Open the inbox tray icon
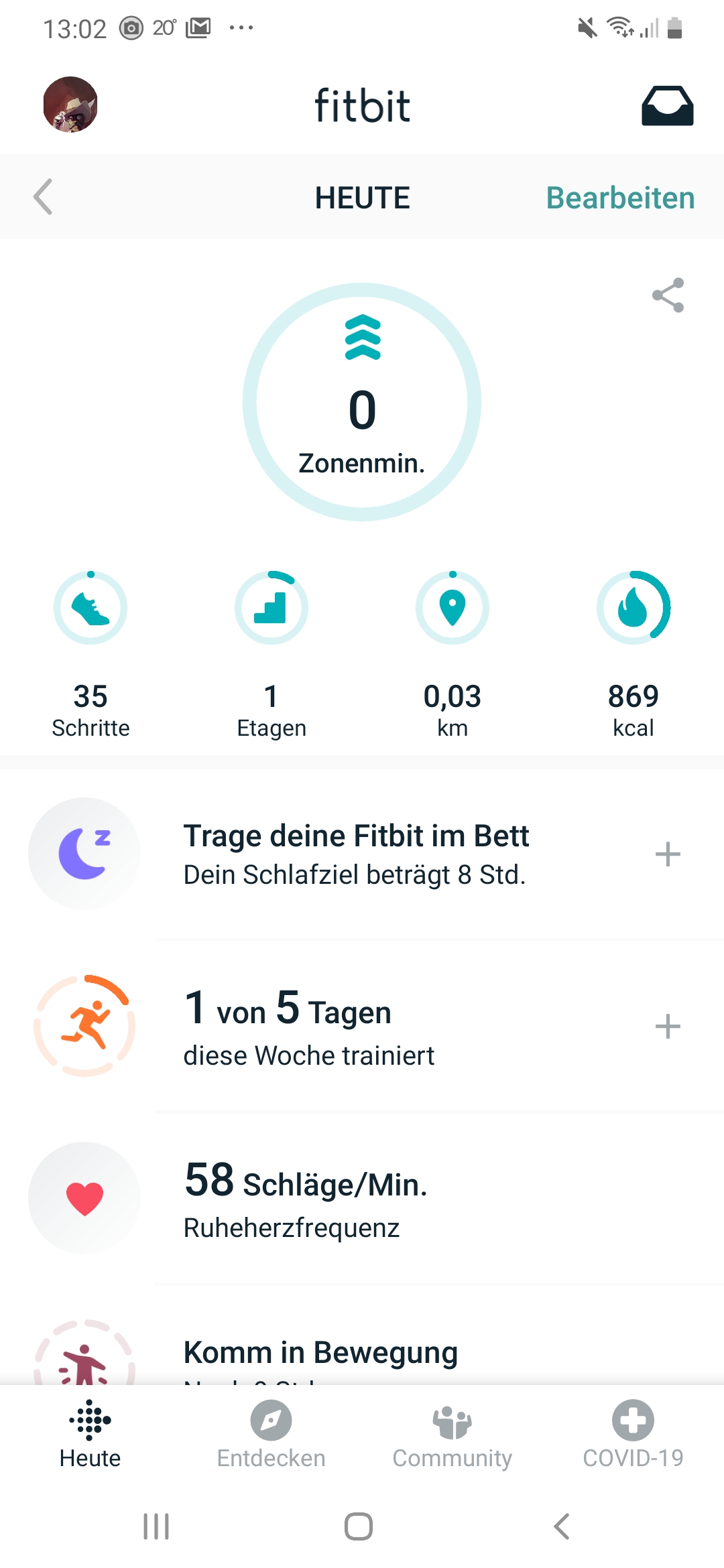Viewport: 724px width, 1568px height. point(667,106)
